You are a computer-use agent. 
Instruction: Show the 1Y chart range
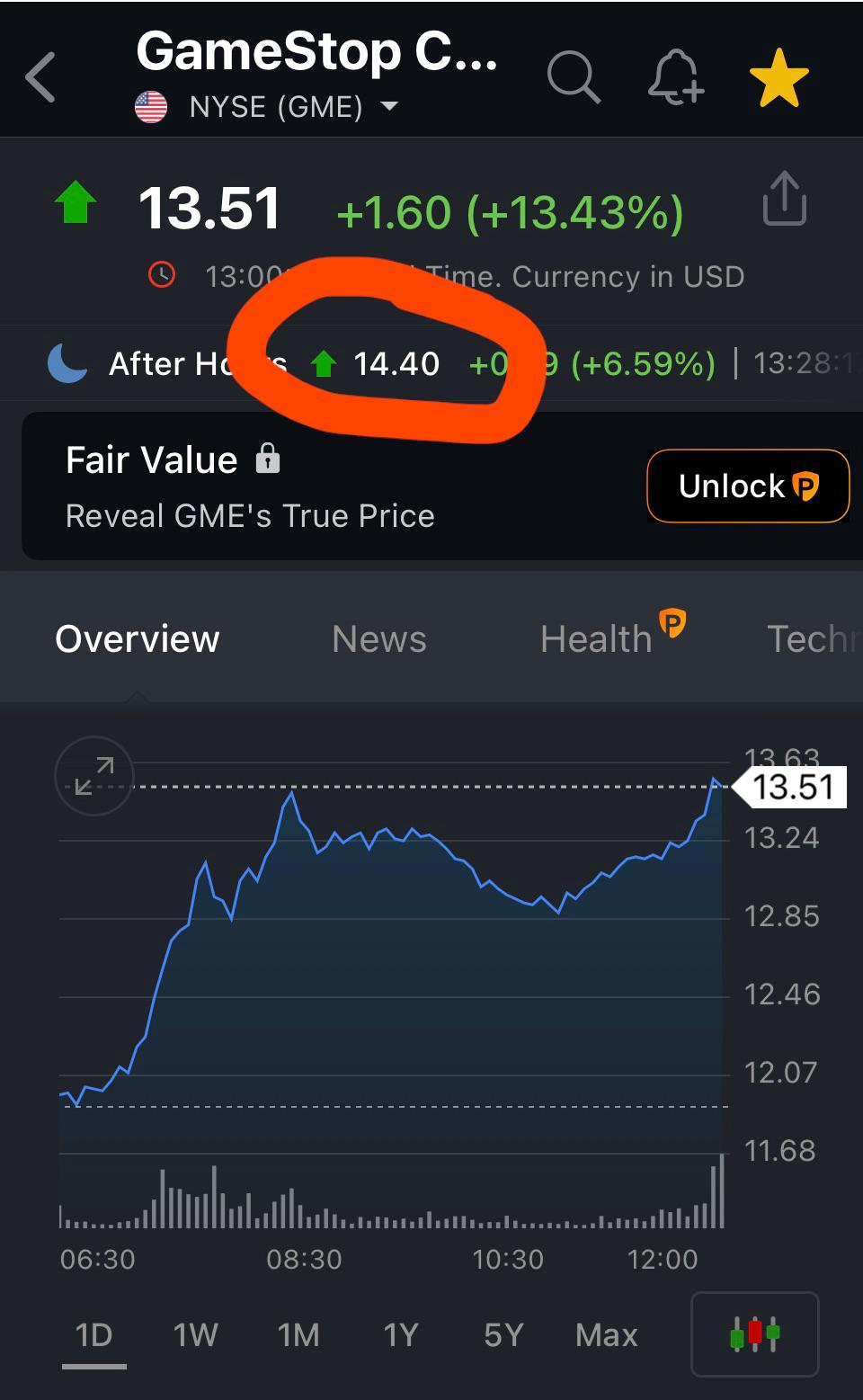pyautogui.click(x=401, y=1335)
